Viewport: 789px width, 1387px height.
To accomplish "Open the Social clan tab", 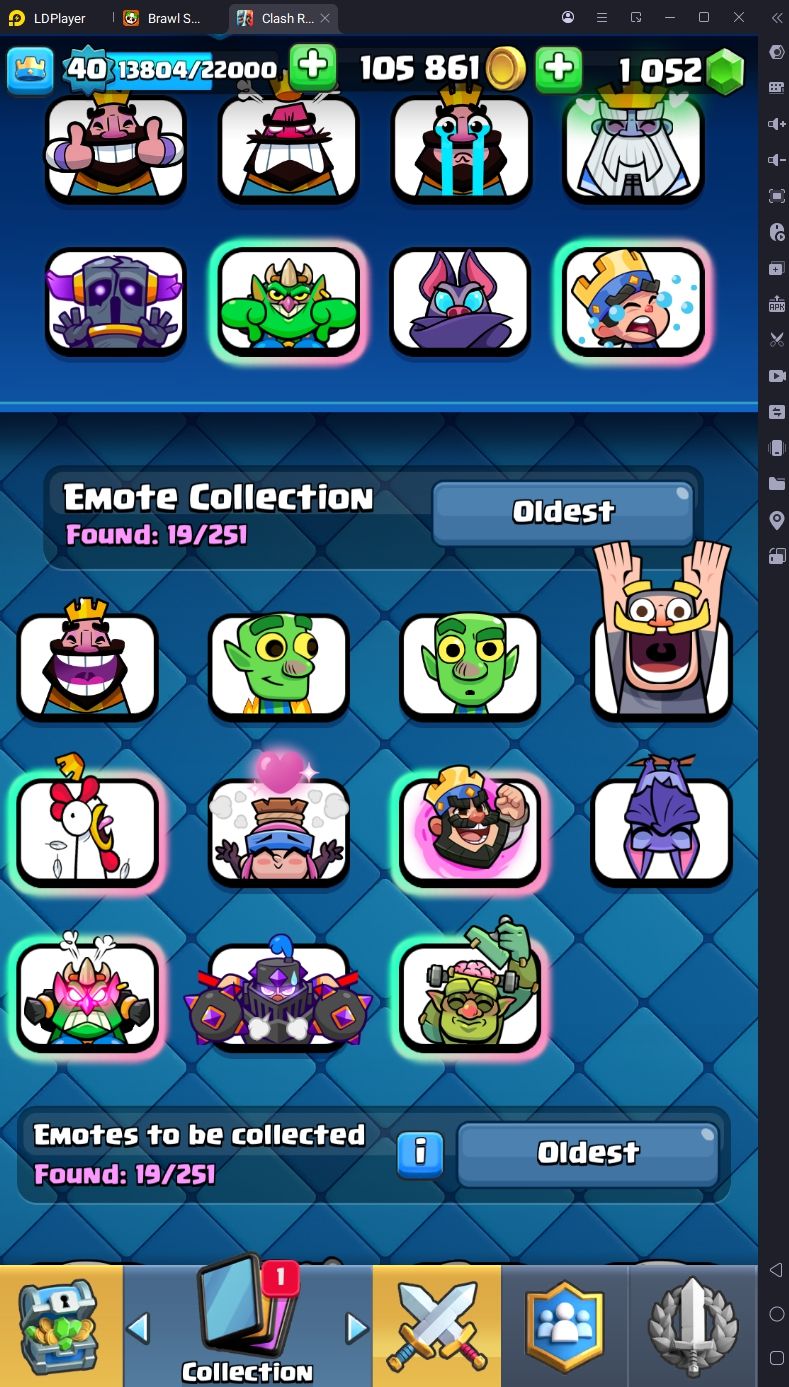I will pyautogui.click(x=565, y=1325).
